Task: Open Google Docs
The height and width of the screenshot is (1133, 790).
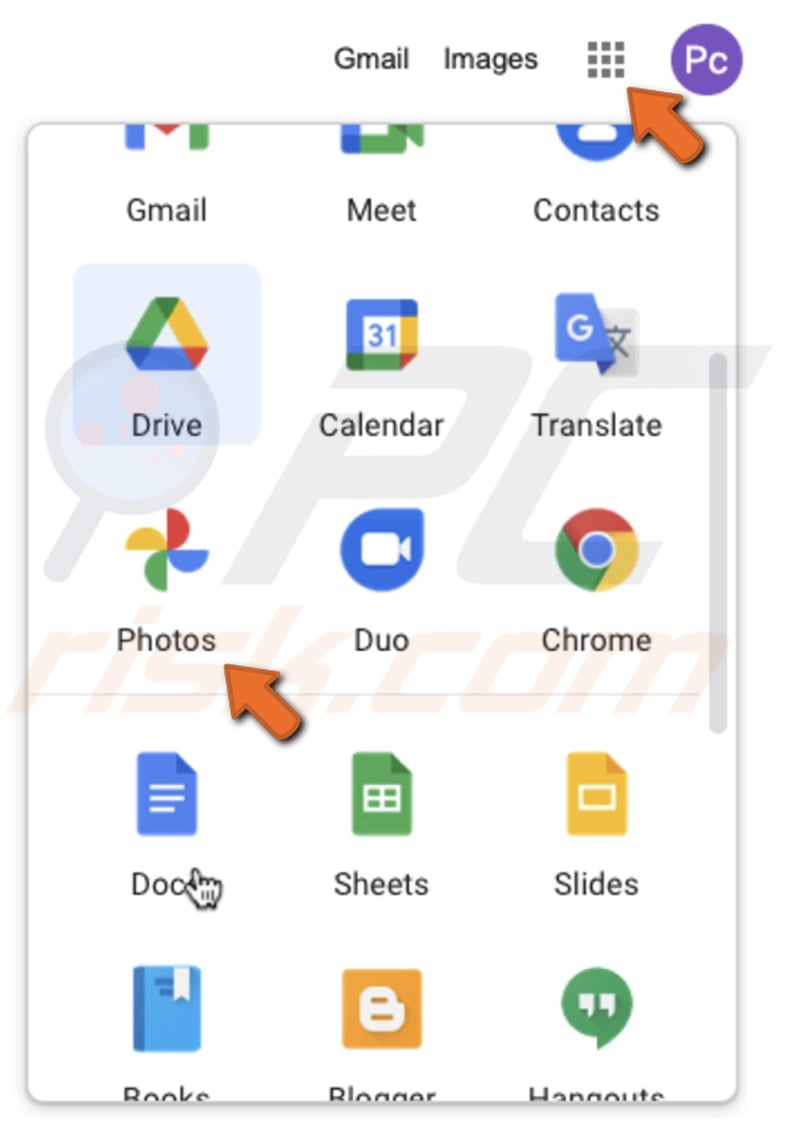Action: (165, 795)
